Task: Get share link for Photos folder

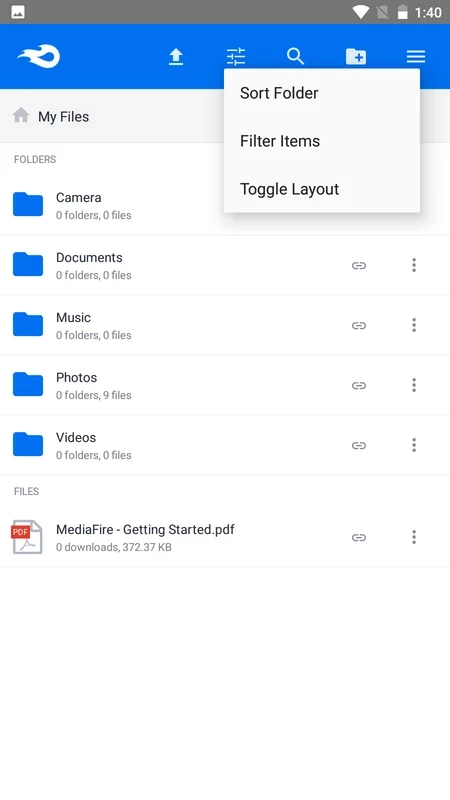Action: pos(359,385)
